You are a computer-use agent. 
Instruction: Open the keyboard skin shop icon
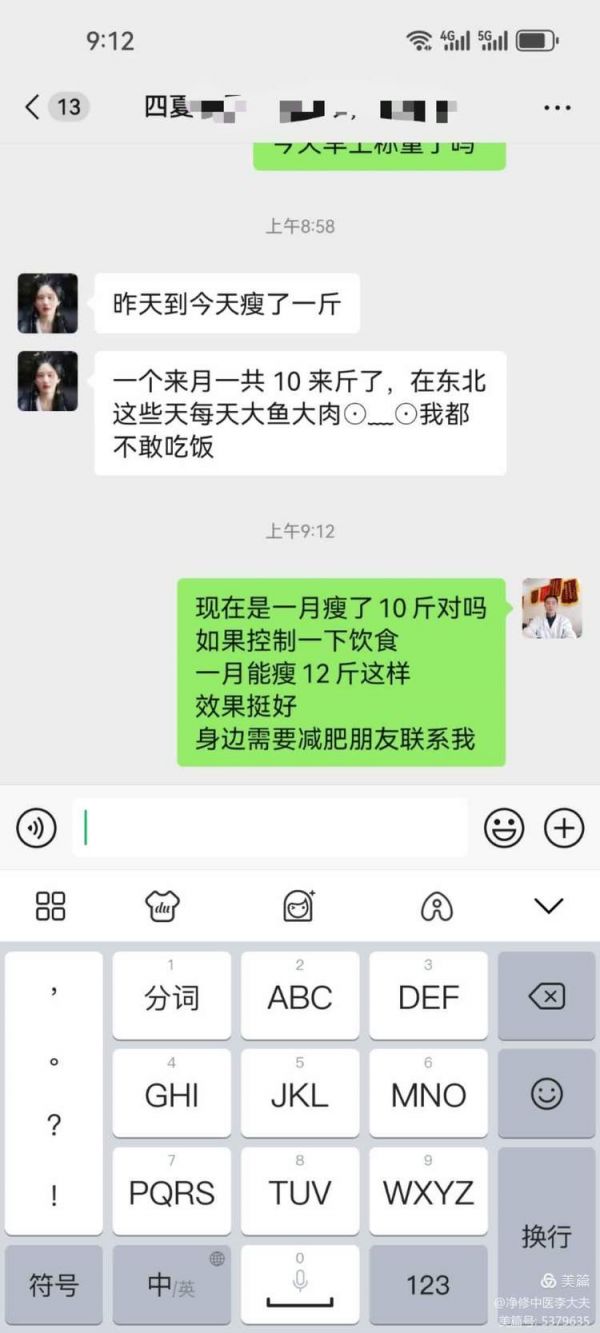[163, 906]
